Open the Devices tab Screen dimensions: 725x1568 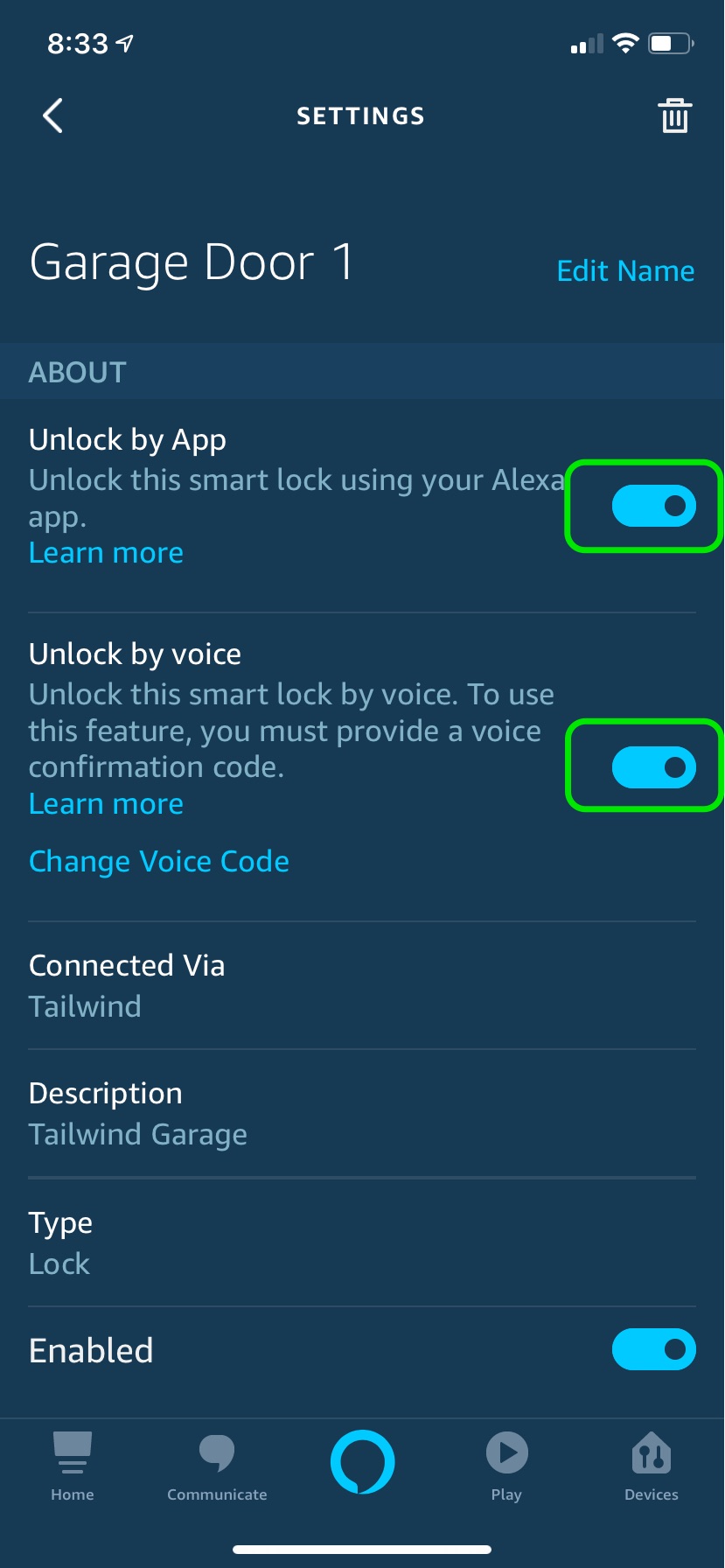[652, 1467]
